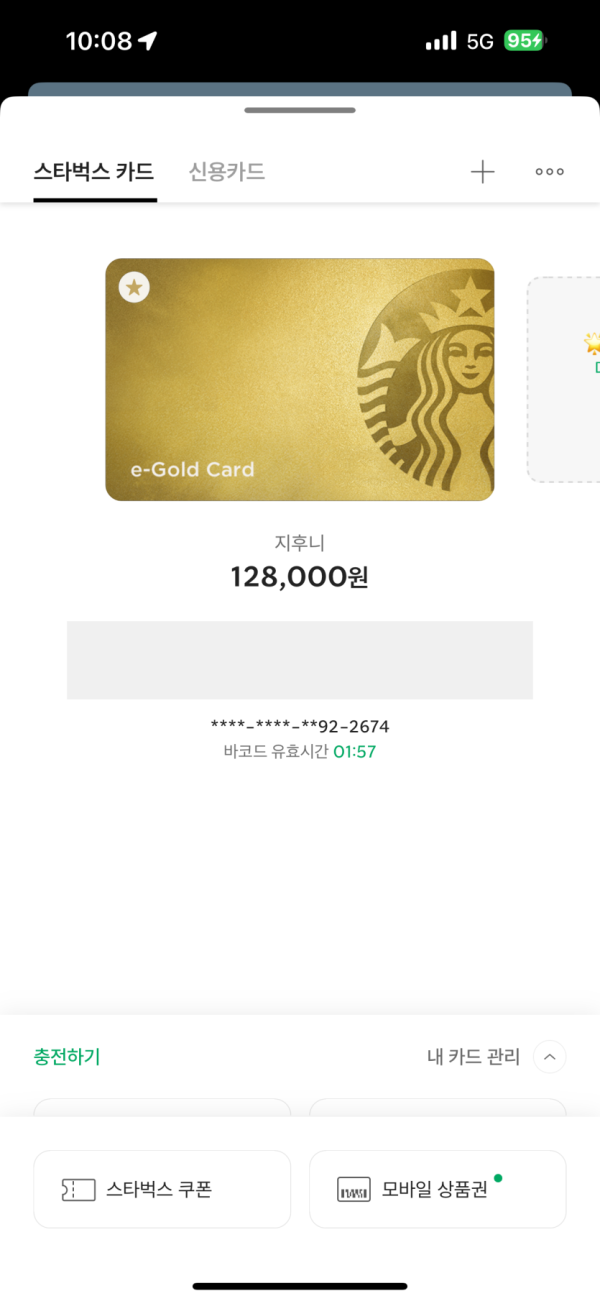Expand the 내 카드 관리 section
The width and height of the screenshot is (600, 1301).
549,1057
